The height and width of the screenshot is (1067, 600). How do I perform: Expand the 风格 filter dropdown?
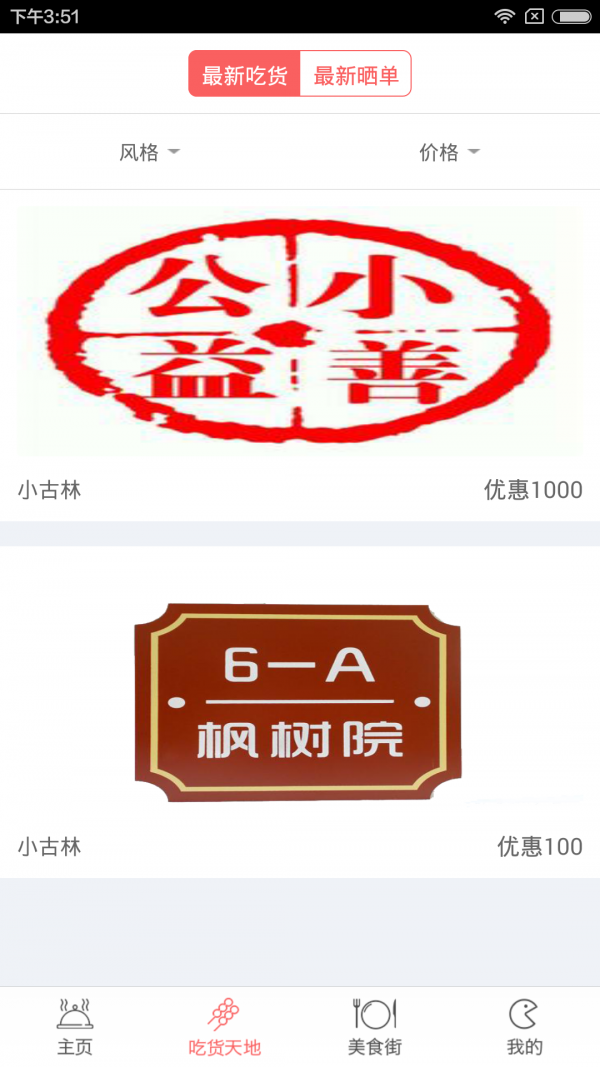tap(149, 152)
